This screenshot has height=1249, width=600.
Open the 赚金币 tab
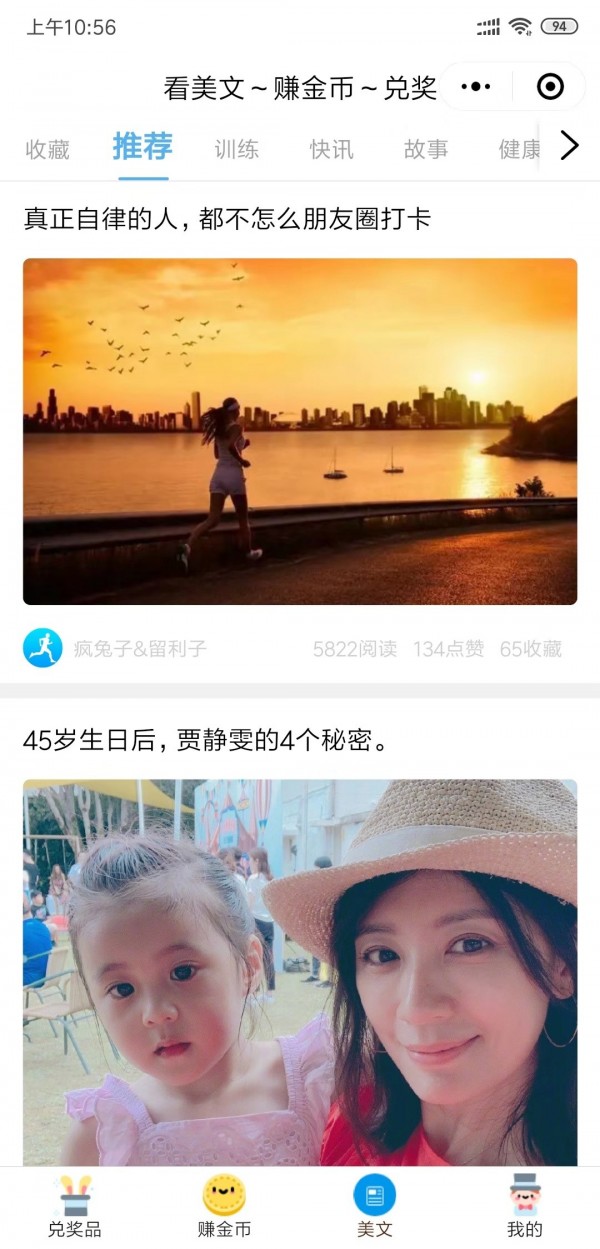224,1205
